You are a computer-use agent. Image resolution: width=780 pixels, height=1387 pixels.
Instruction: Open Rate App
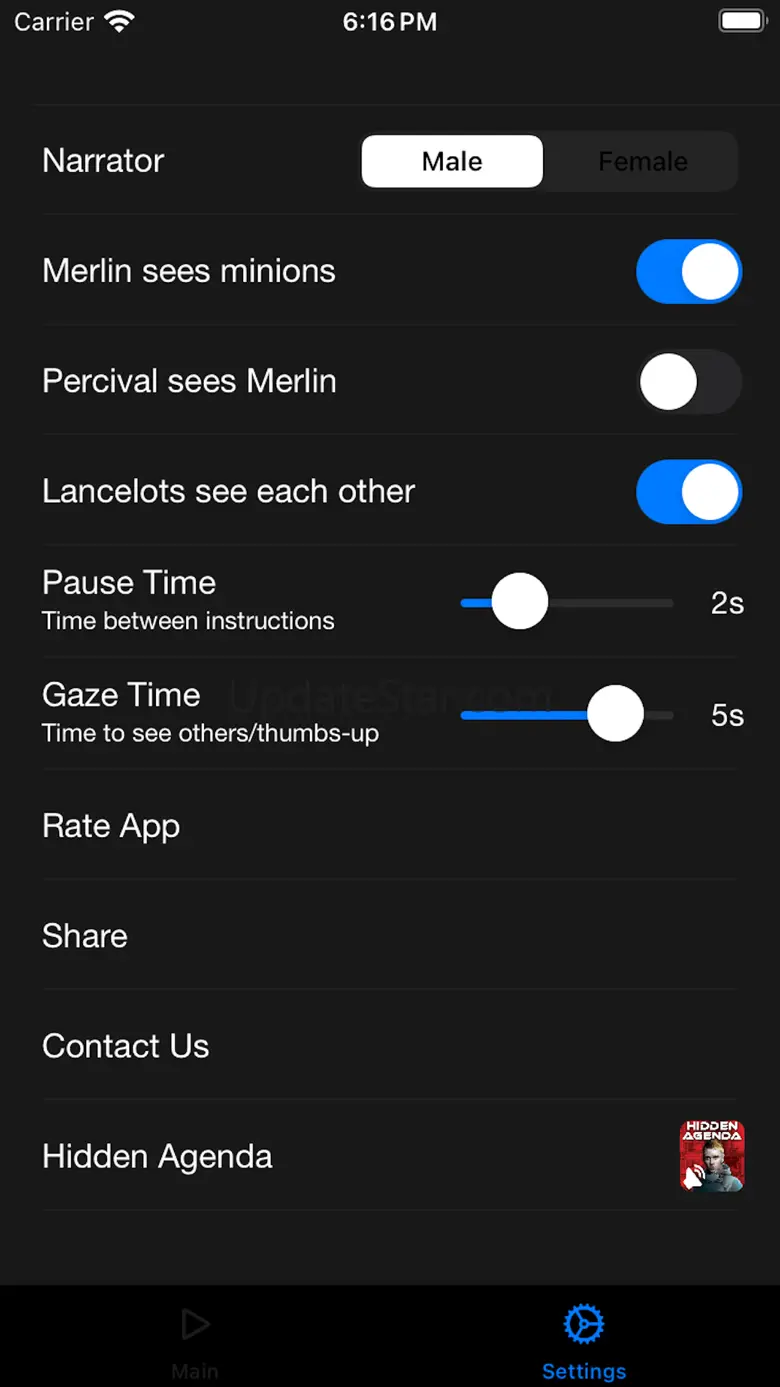point(390,825)
